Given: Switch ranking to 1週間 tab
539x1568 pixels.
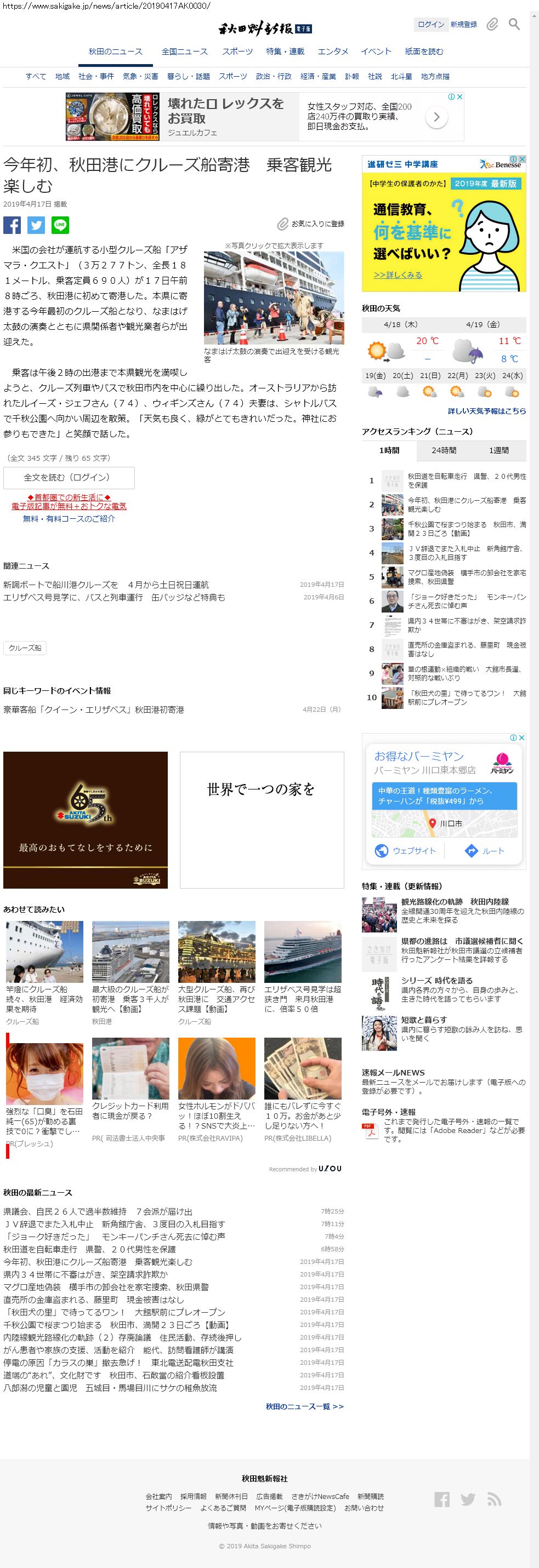Looking at the screenshot, I should click(499, 450).
